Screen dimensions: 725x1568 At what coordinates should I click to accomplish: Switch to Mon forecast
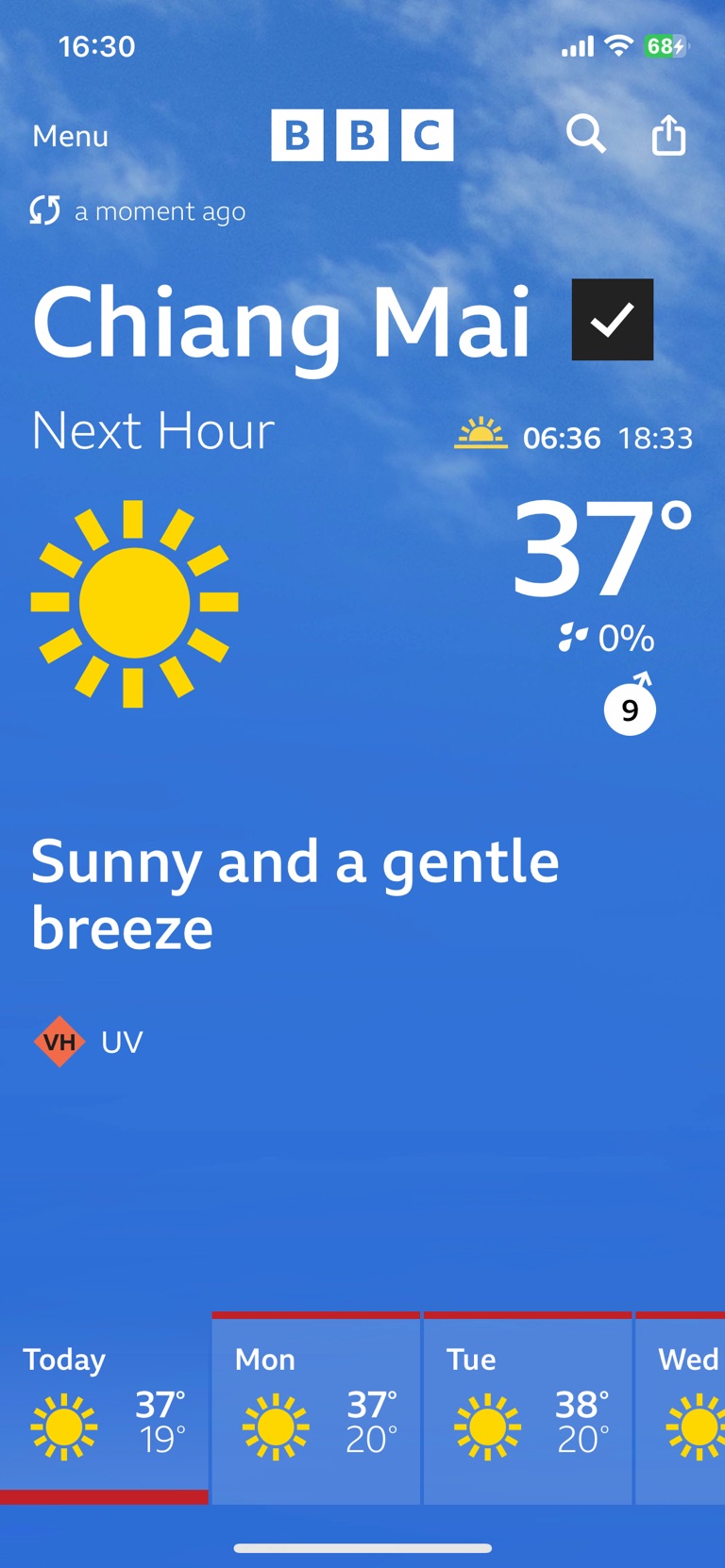point(315,1408)
